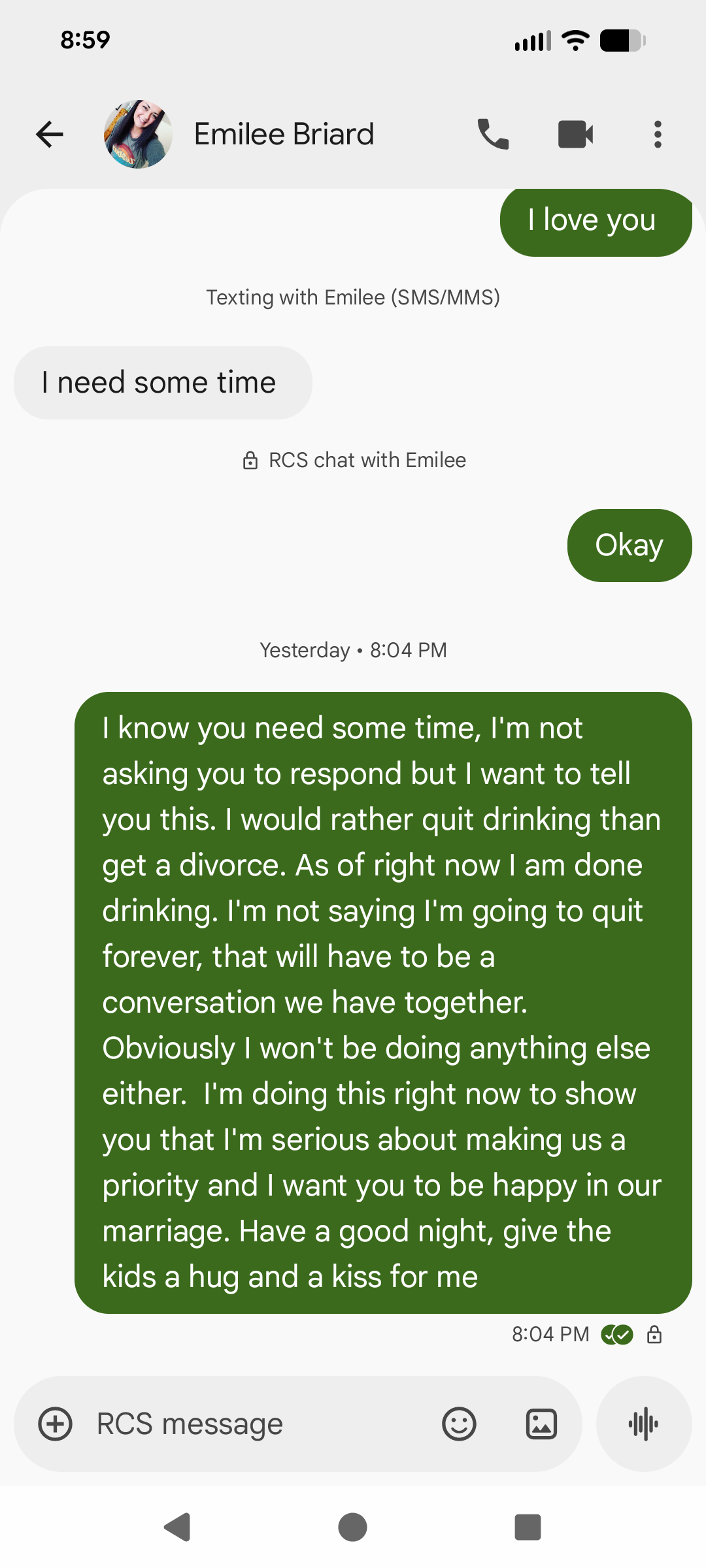Record a voice message

pyautogui.click(x=644, y=1424)
